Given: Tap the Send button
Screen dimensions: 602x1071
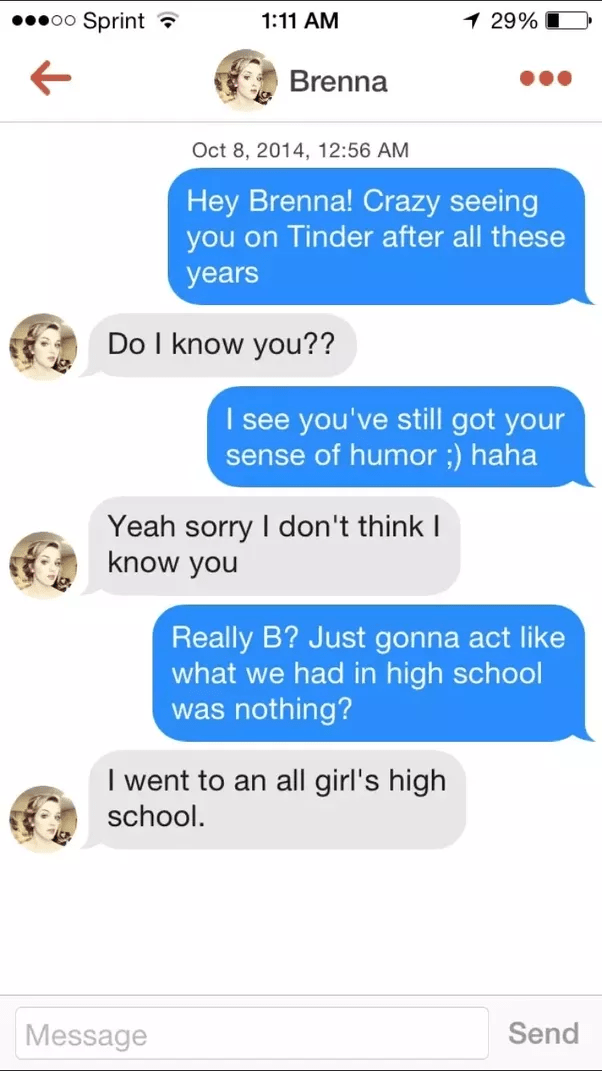Looking at the screenshot, I should click(x=543, y=1033).
